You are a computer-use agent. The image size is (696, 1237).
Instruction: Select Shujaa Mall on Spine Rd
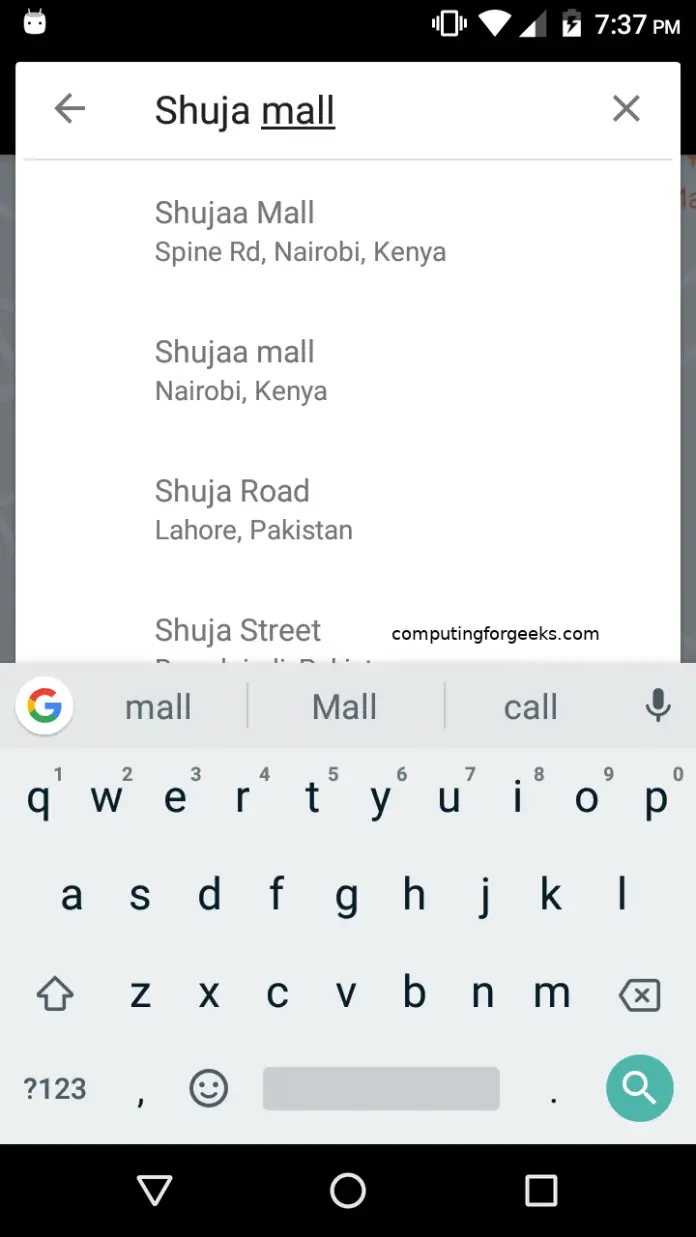[348, 231]
